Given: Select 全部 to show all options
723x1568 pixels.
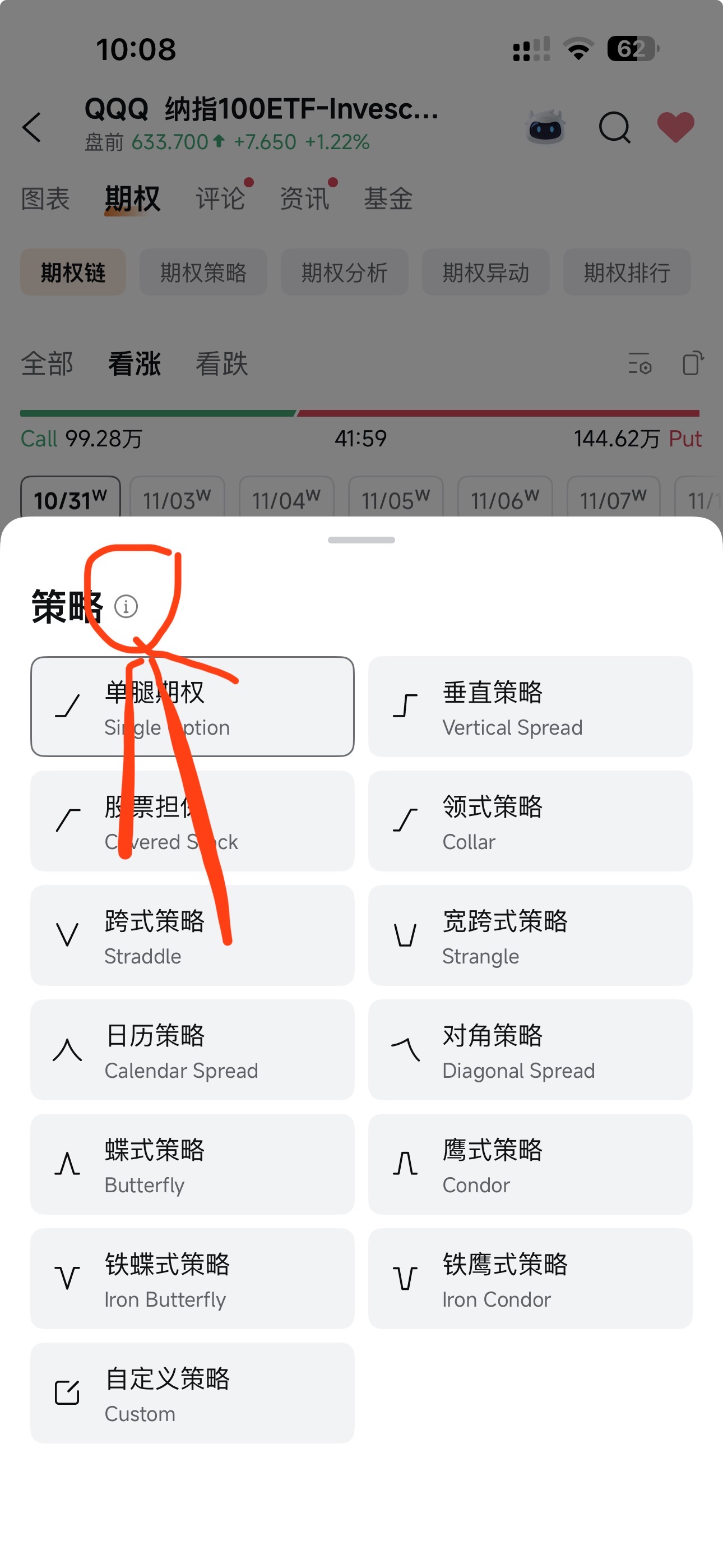Looking at the screenshot, I should tap(47, 363).
